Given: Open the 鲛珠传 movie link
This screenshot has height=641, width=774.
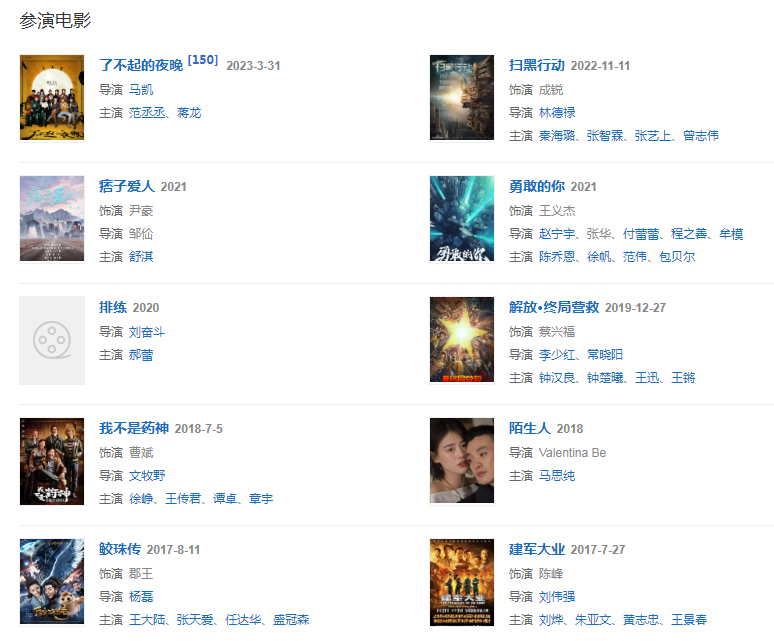Looking at the screenshot, I should point(120,549).
